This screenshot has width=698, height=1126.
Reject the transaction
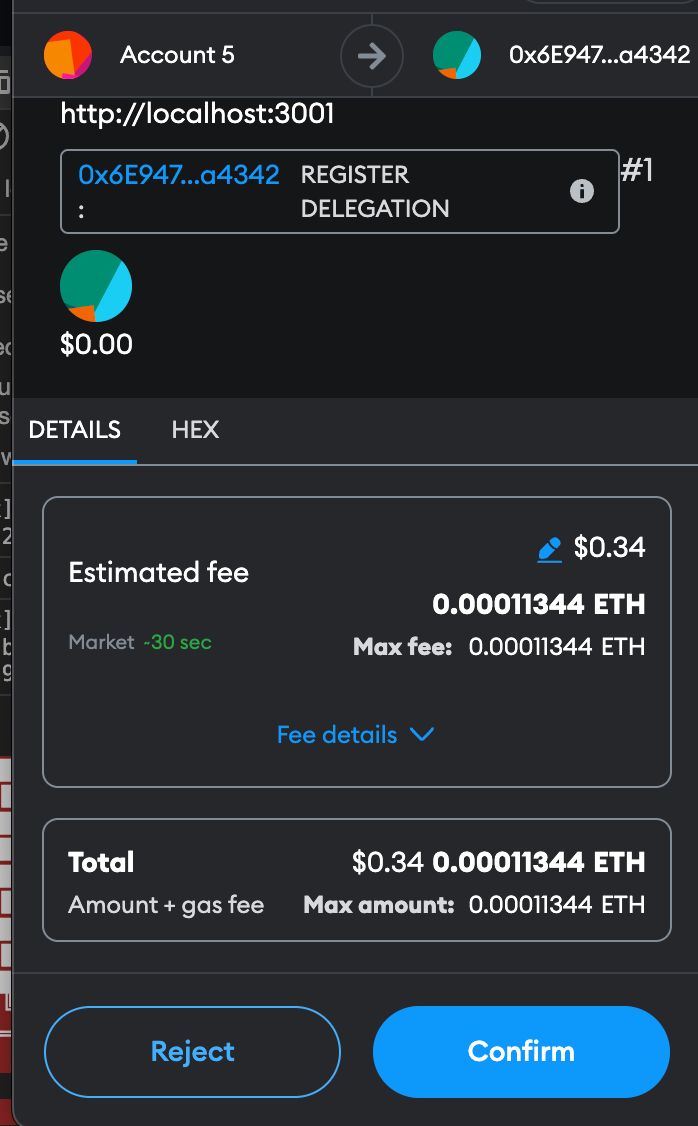pos(192,1051)
